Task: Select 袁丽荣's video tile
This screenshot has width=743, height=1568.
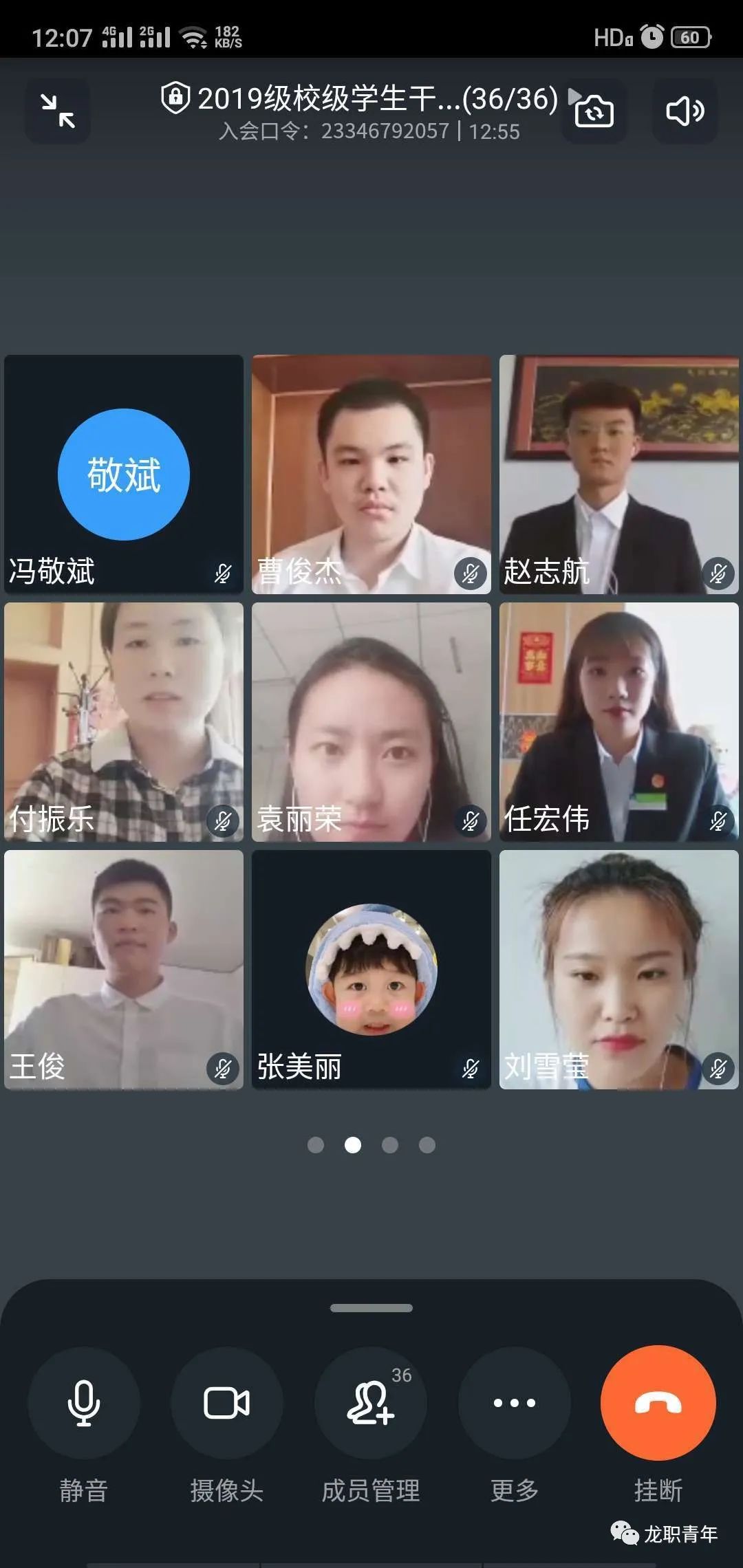Action: 371,722
